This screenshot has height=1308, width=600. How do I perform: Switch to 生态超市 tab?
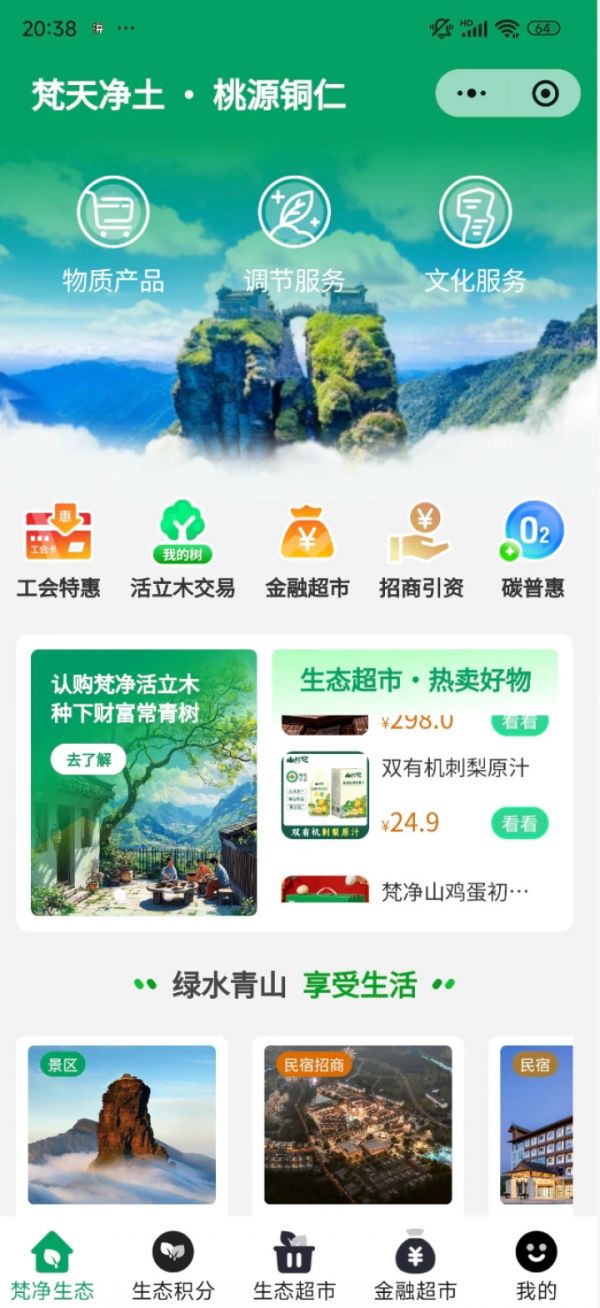[x=294, y=1266]
